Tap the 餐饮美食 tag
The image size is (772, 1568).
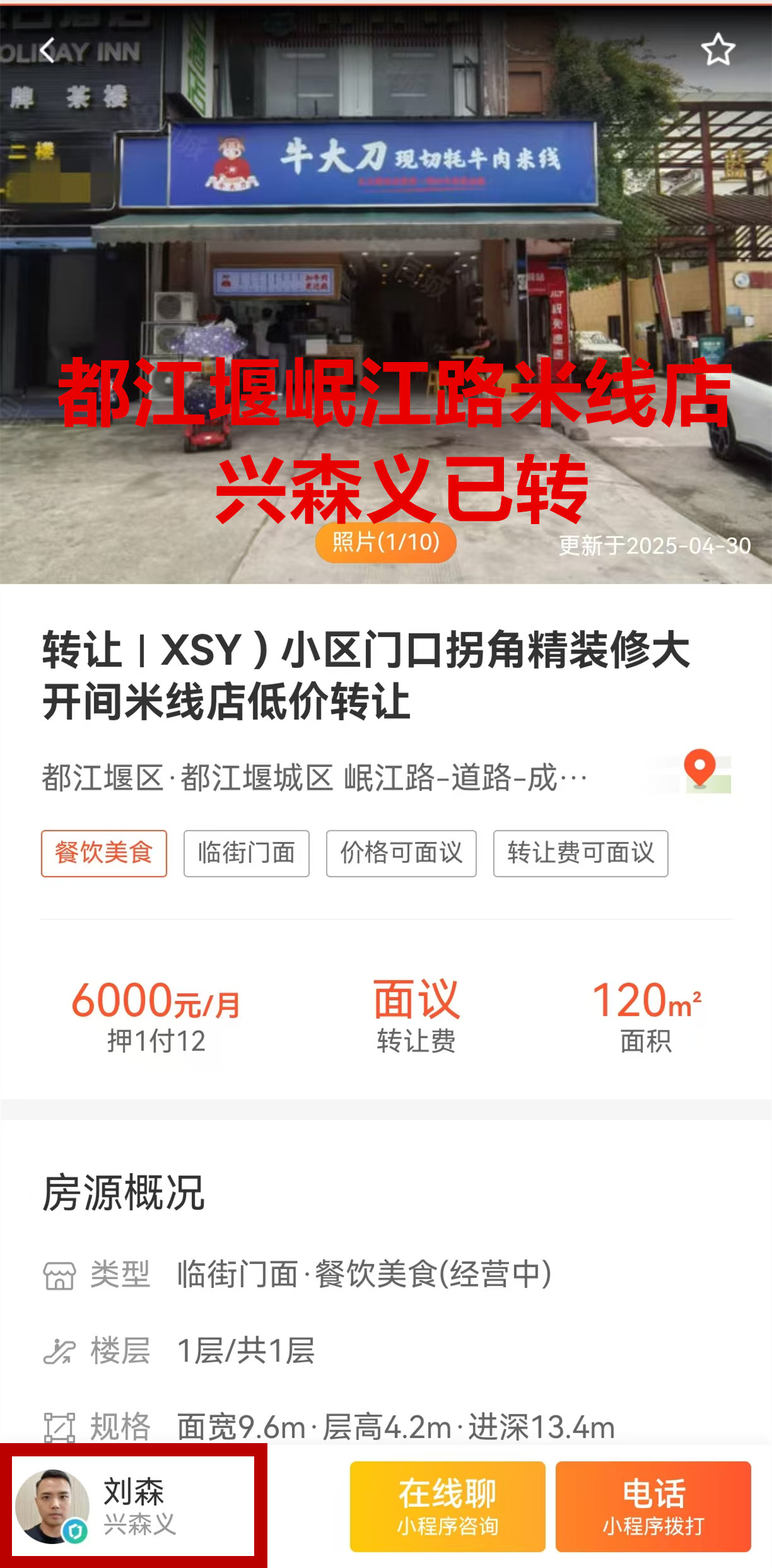pyautogui.click(x=104, y=853)
